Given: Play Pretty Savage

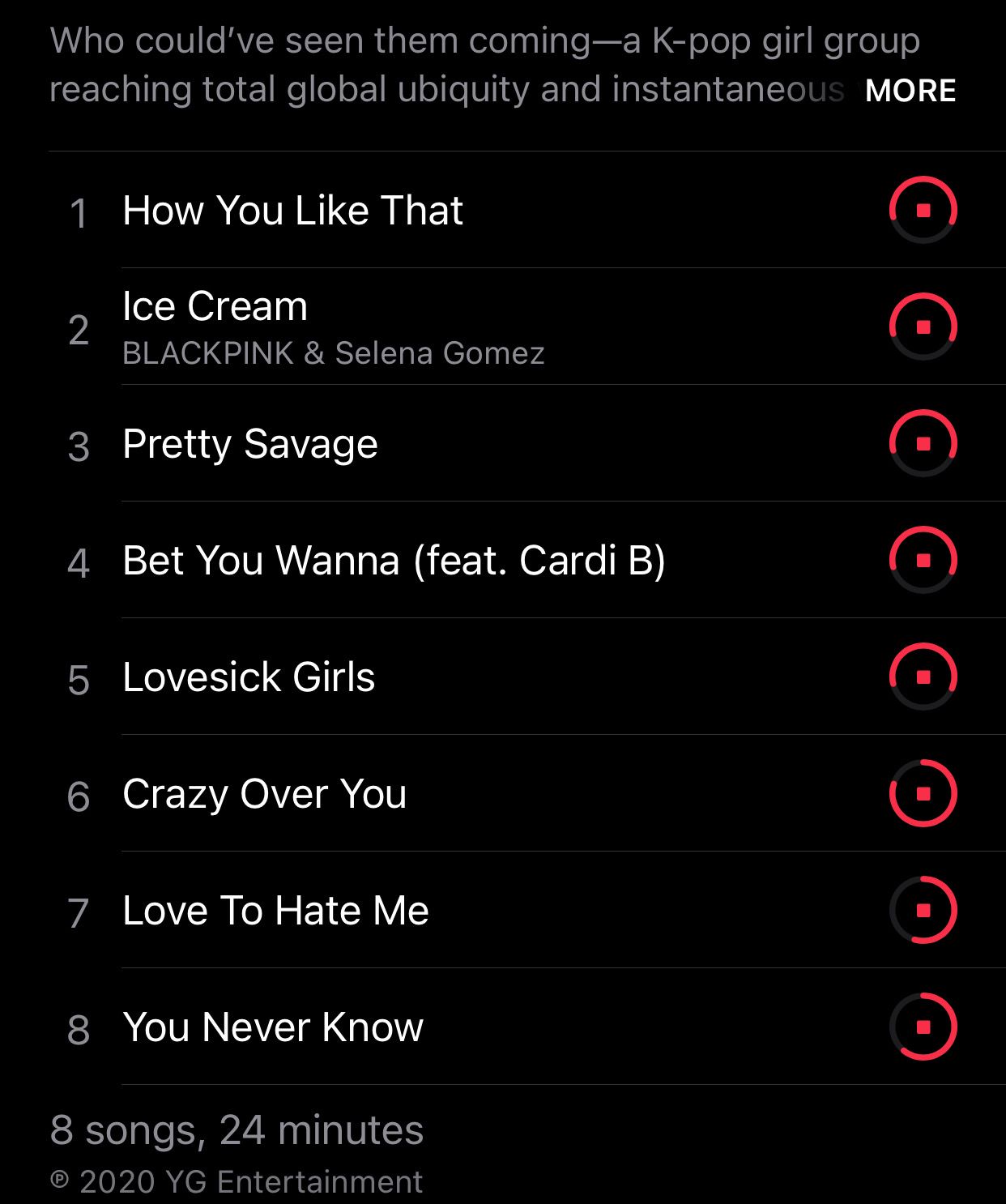Looking at the screenshot, I should click(x=250, y=444).
